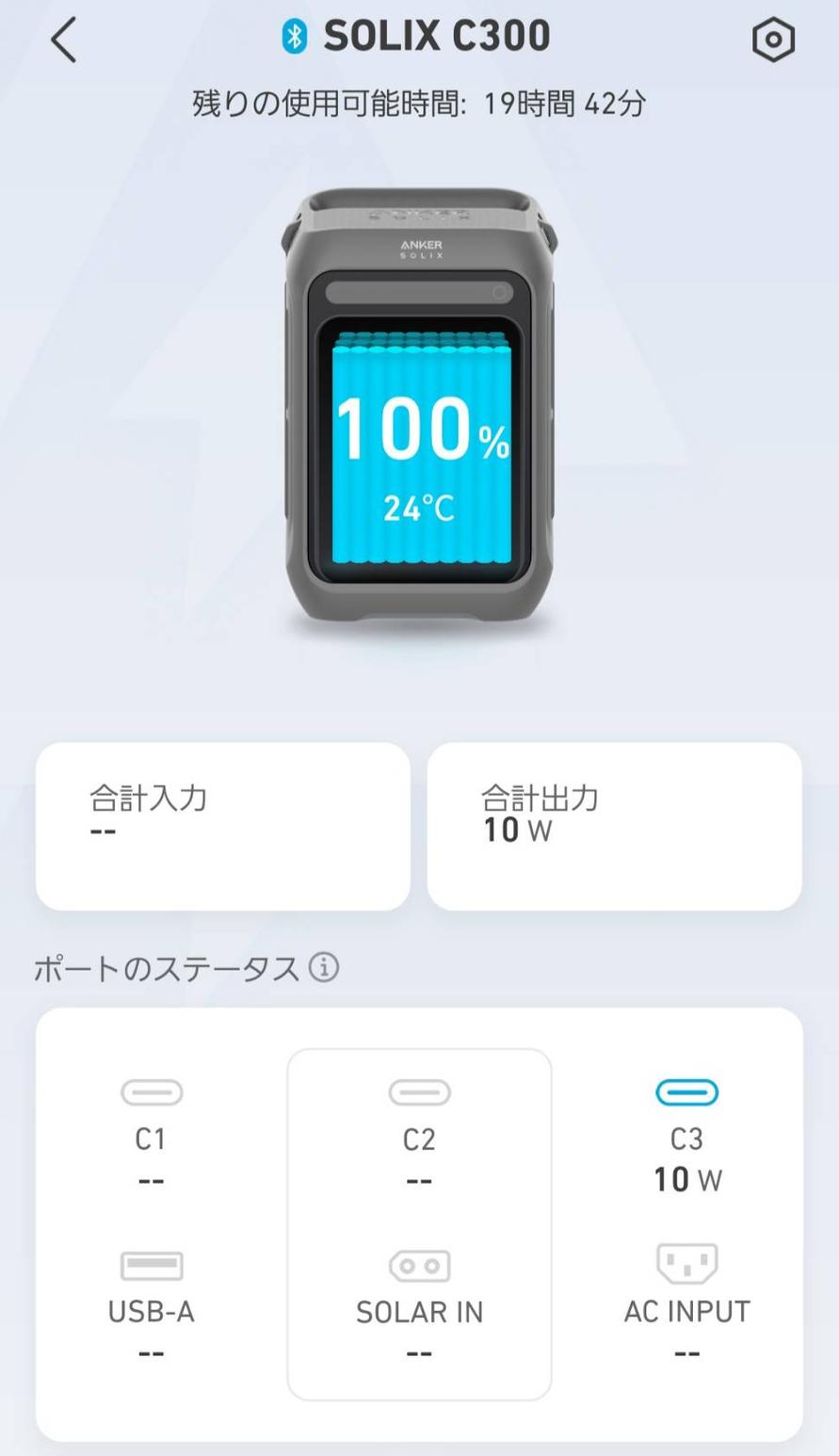Go back using the top-left arrow
This screenshot has width=839, height=1456.
tap(64, 40)
